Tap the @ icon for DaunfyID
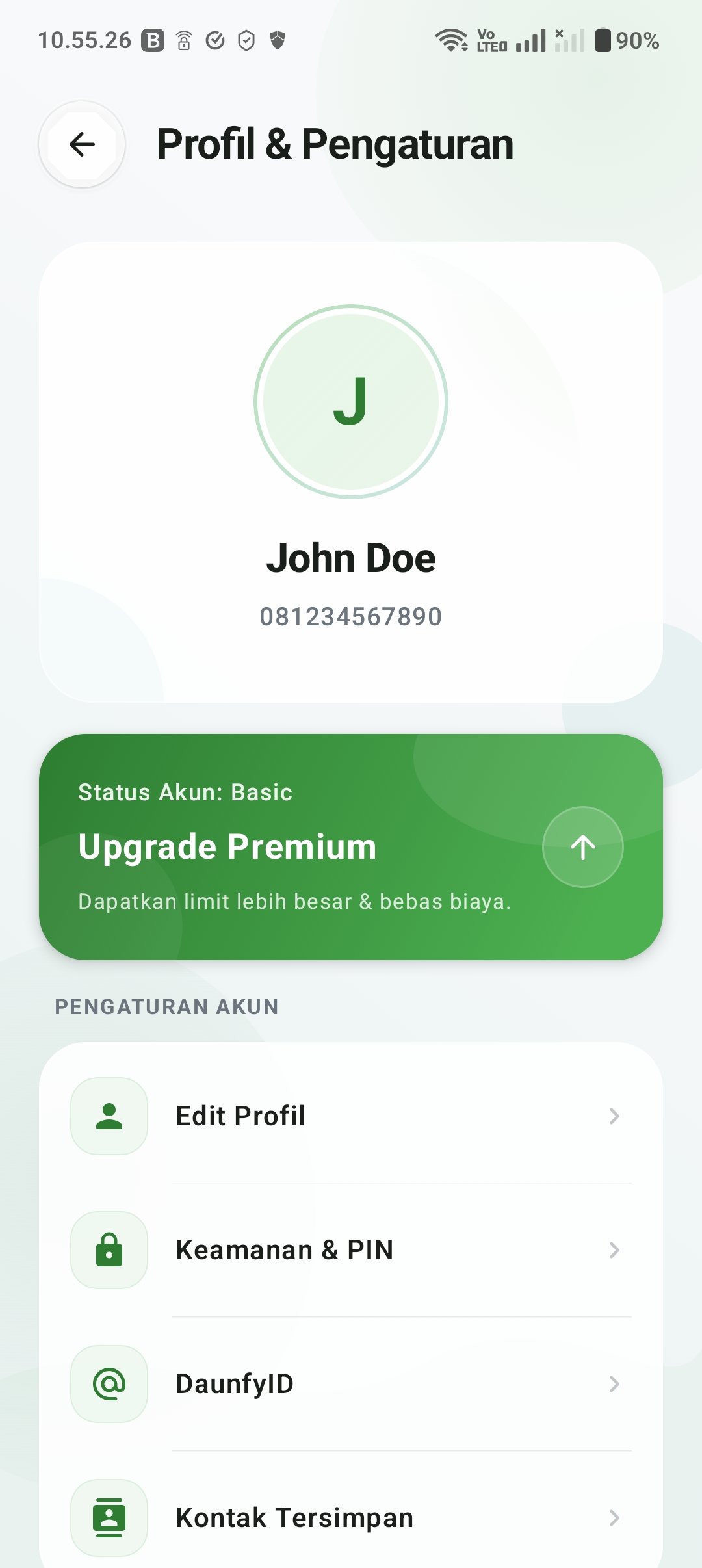 pos(109,1383)
